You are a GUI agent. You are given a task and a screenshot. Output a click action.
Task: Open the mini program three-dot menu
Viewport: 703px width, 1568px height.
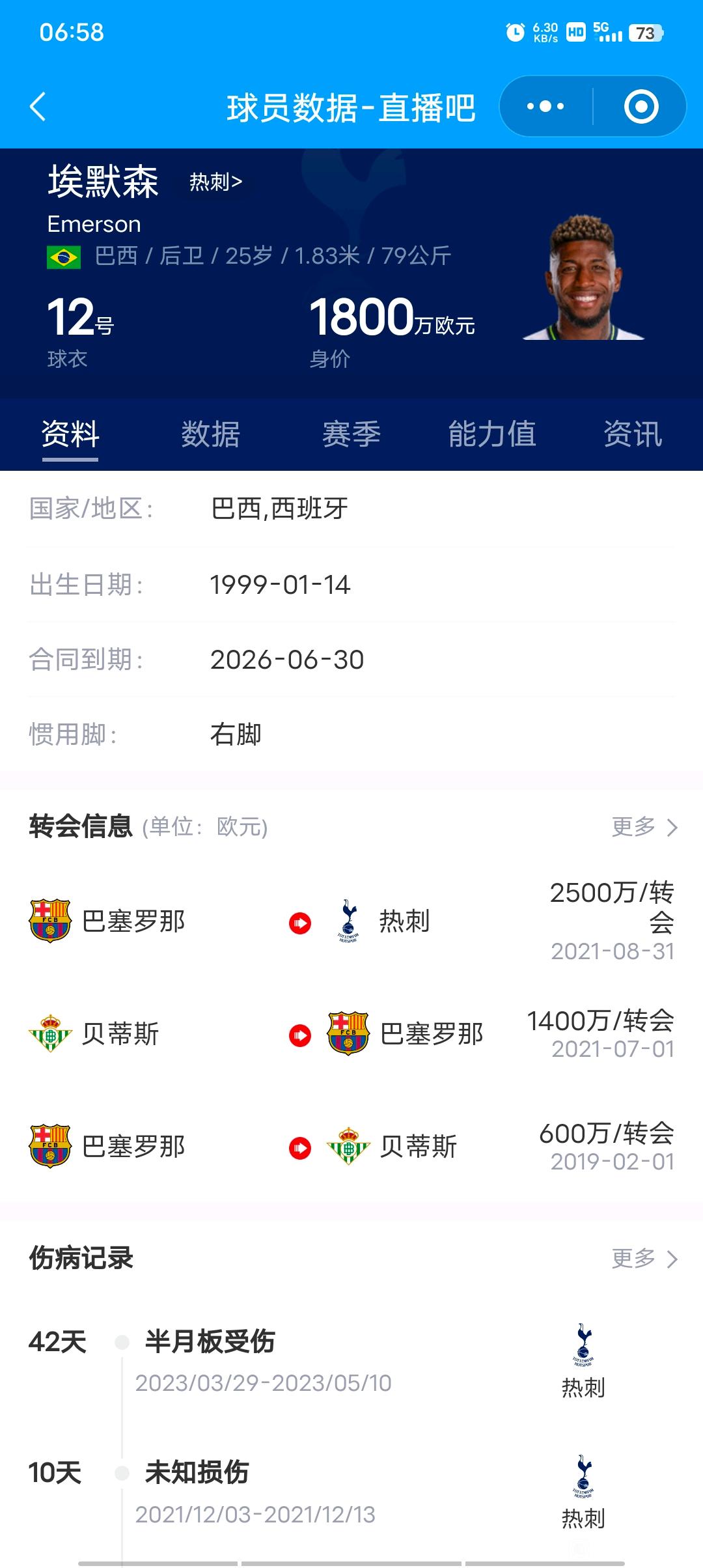tap(545, 106)
